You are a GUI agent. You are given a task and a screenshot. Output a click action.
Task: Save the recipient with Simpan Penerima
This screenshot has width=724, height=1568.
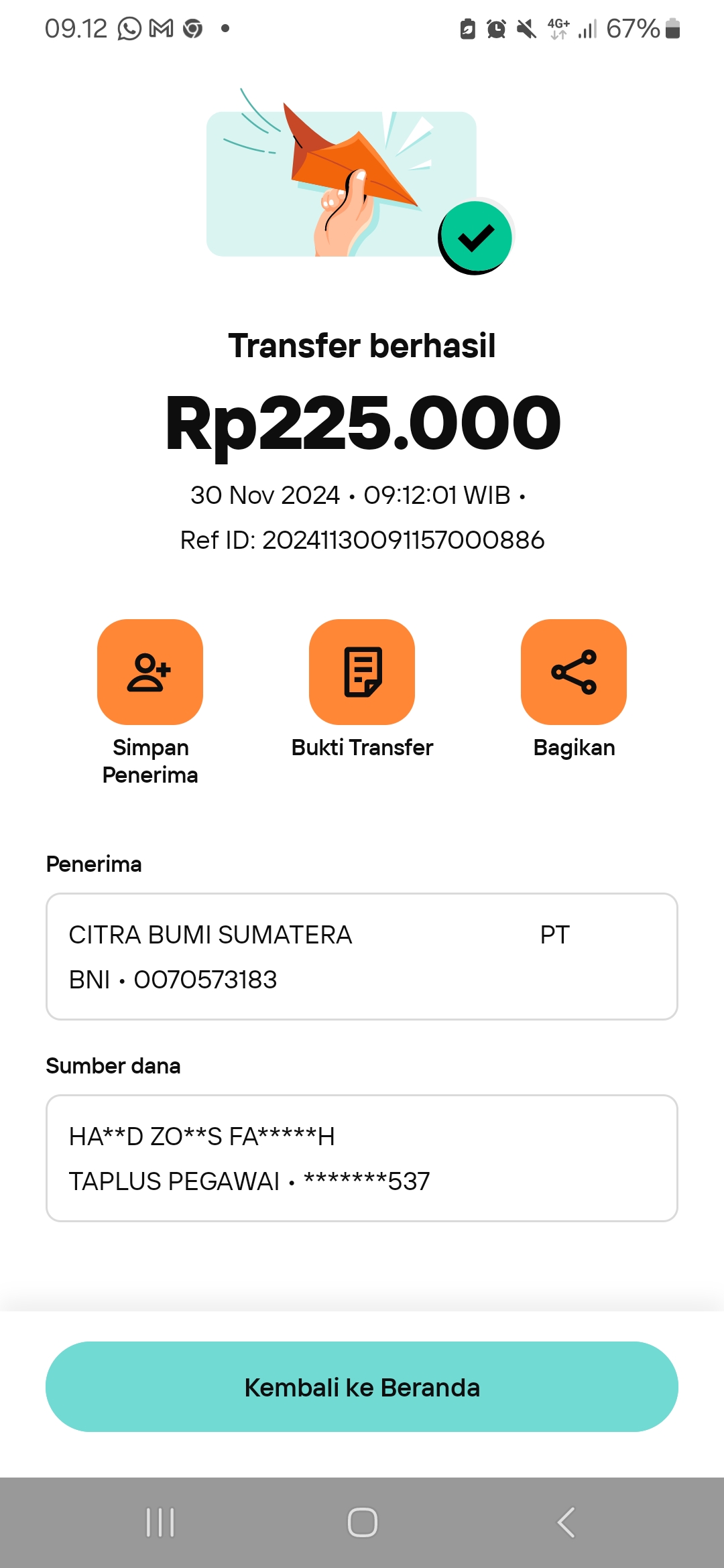[150, 672]
